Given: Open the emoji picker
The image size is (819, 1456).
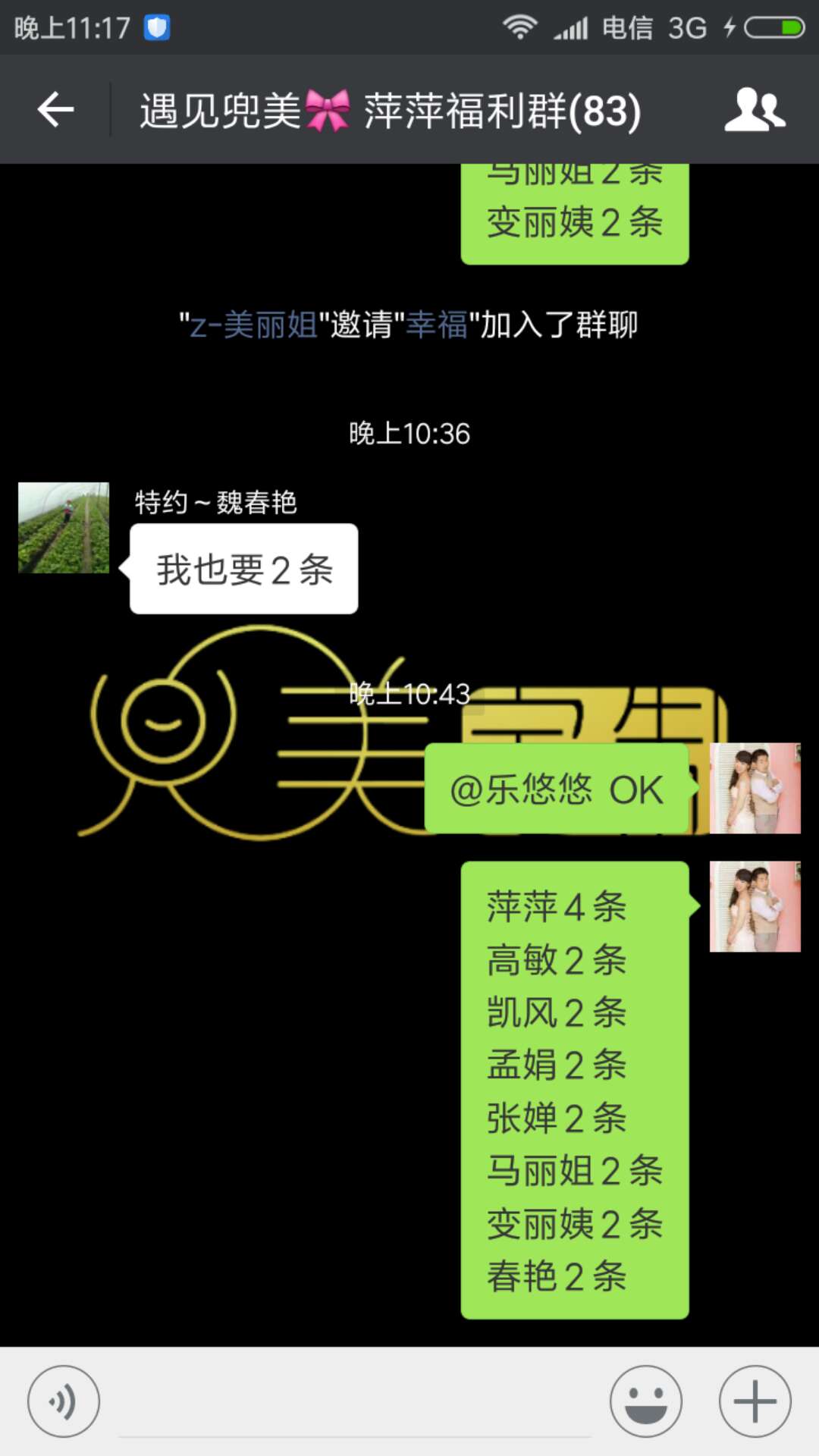Looking at the screenshot, I should click(x=645, y=1401).
